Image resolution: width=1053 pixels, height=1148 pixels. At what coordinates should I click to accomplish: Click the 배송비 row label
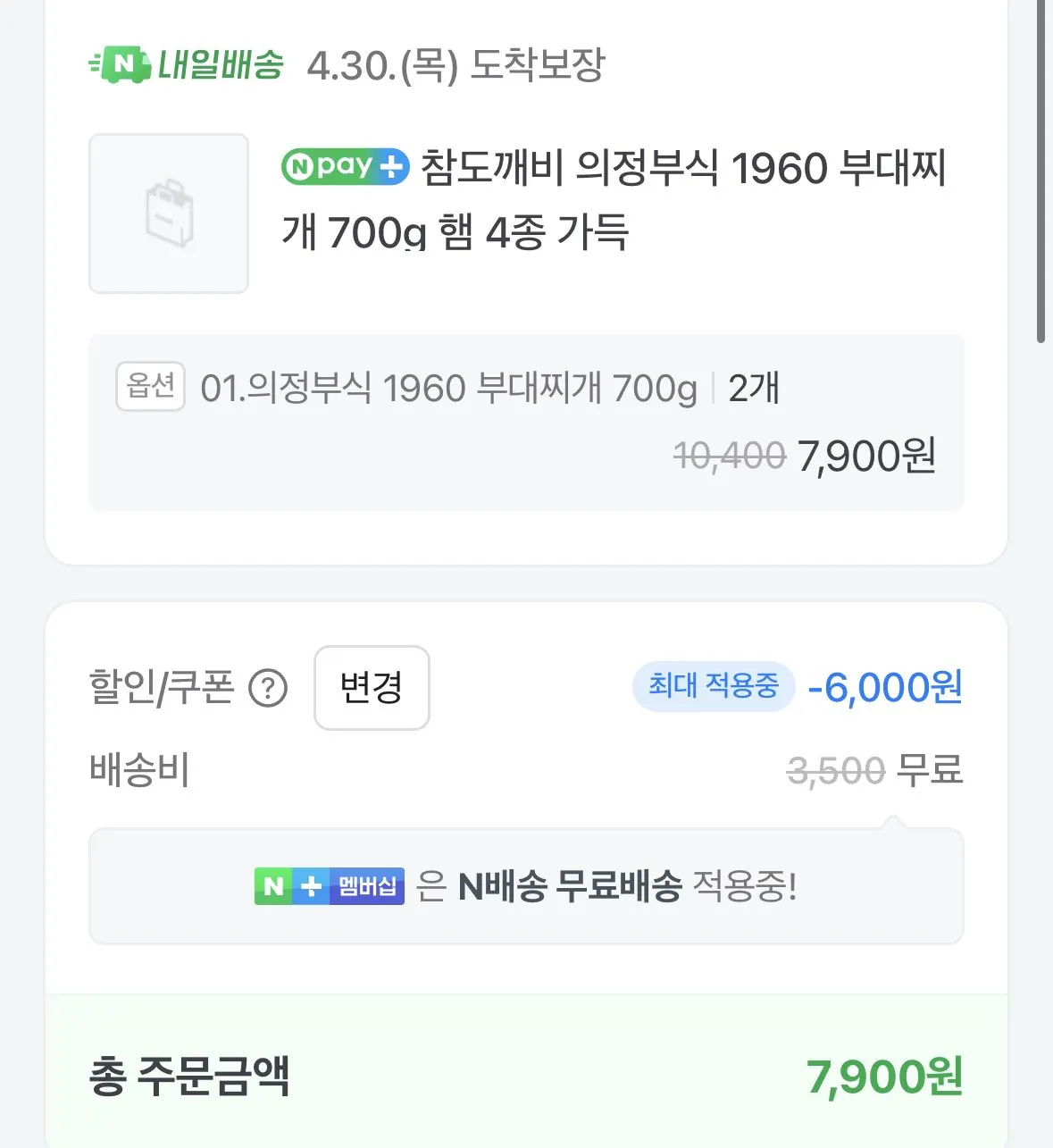(139, 772)
